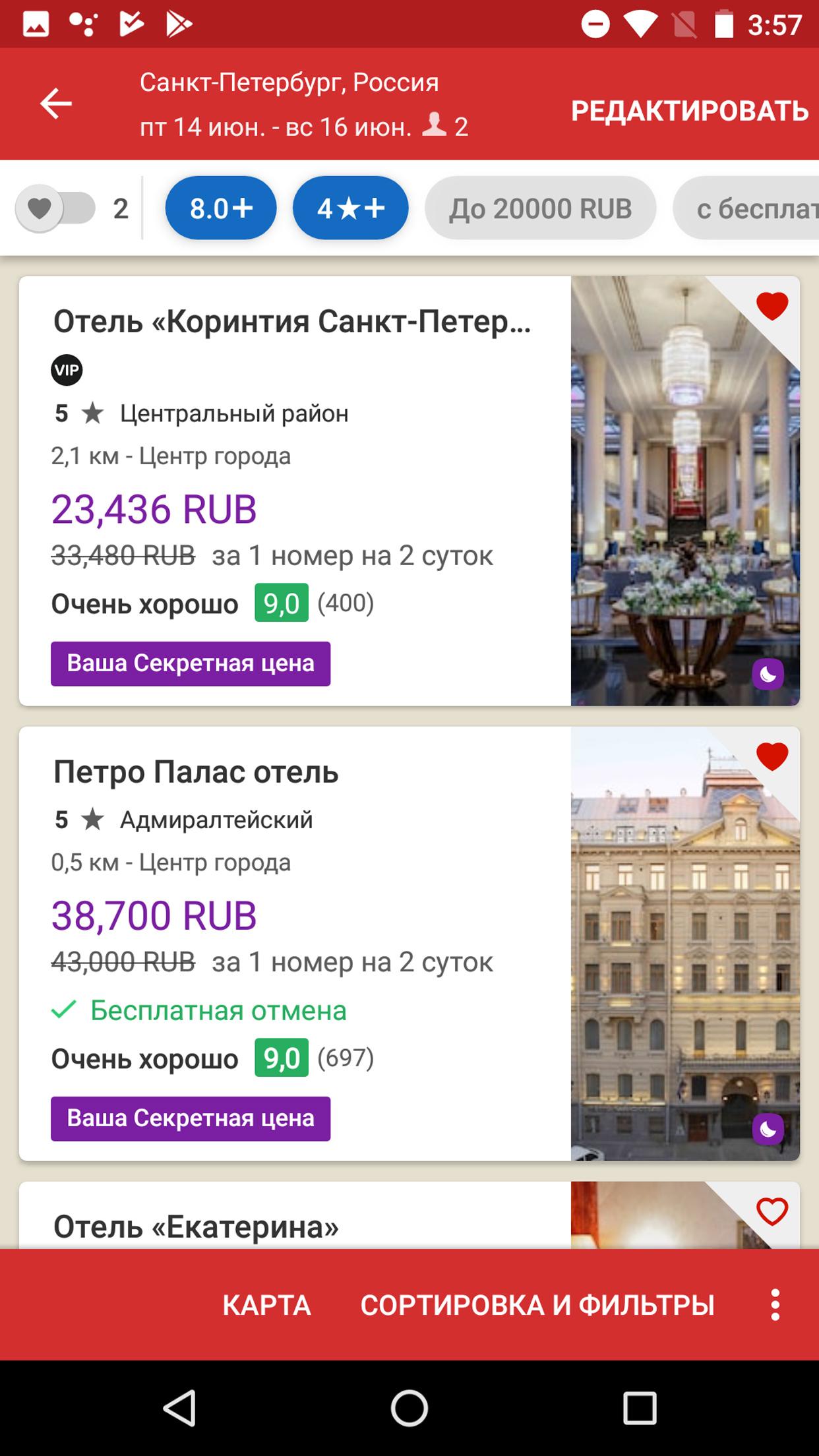Image resolution: width=819 pixels, height=1456 pixels.
Task: Unfavorite the Коринтия hotel heart
Action: (772, 307)
